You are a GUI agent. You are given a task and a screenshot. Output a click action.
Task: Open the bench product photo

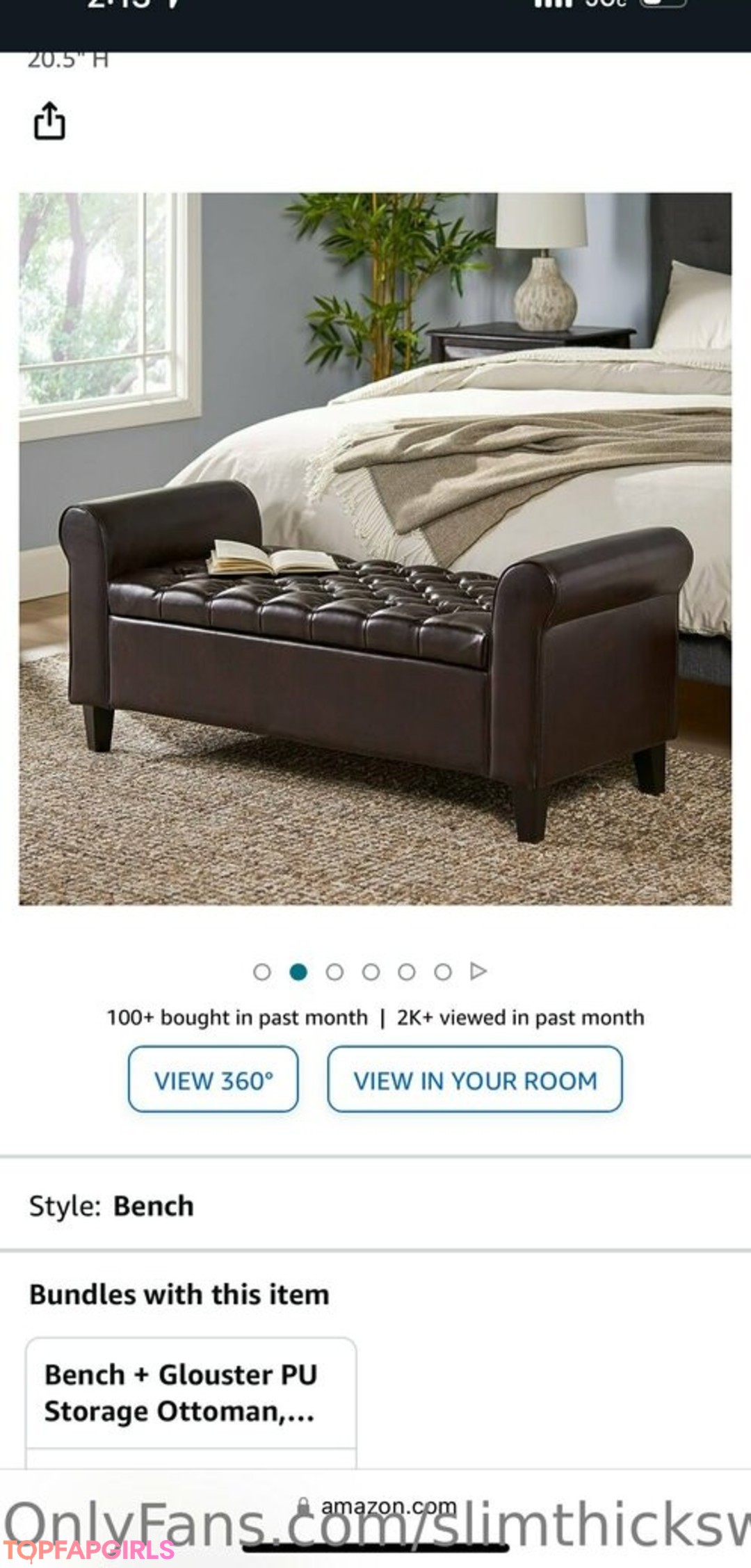point(375,549)
